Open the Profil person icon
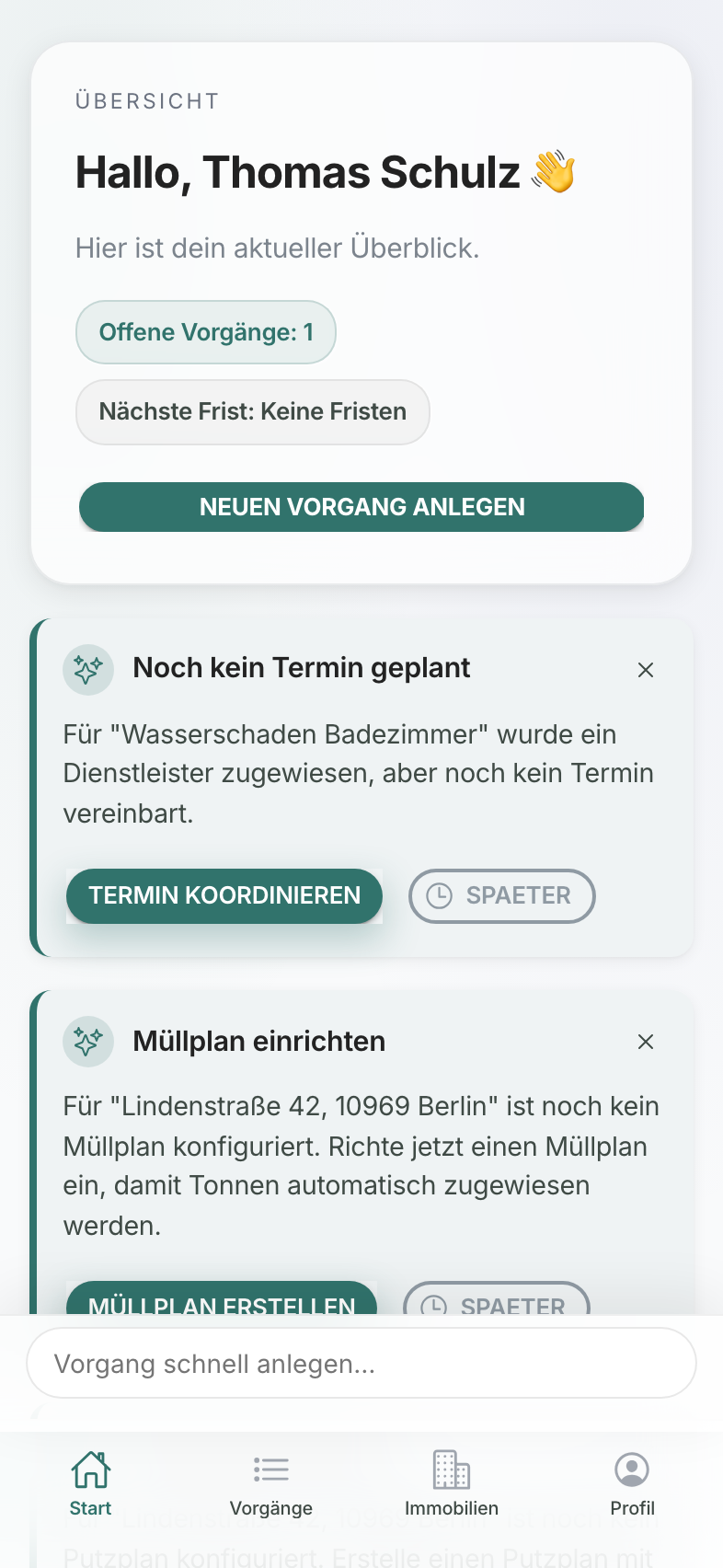 [632, 1468]
